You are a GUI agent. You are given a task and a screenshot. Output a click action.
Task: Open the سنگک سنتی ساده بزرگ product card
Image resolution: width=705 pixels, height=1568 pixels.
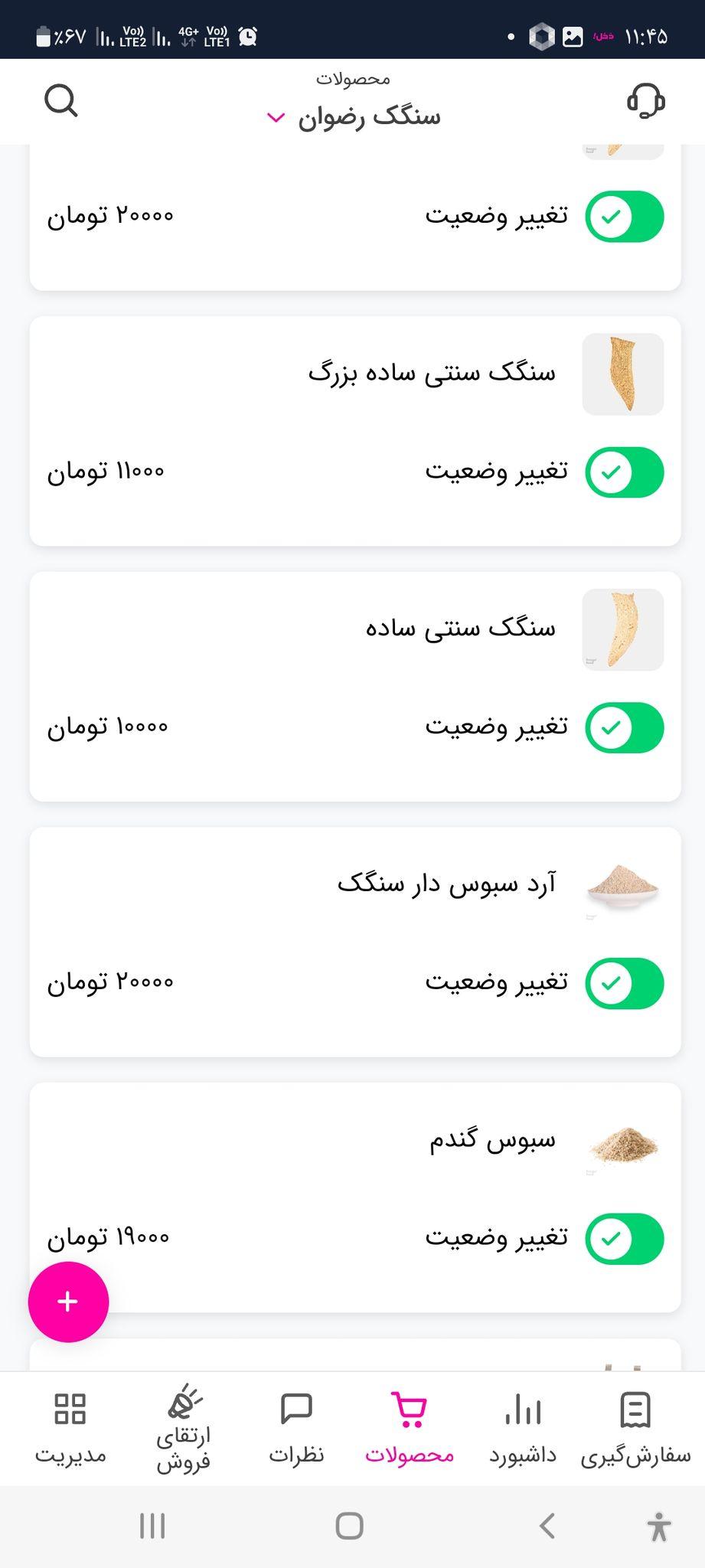[432, 374]
